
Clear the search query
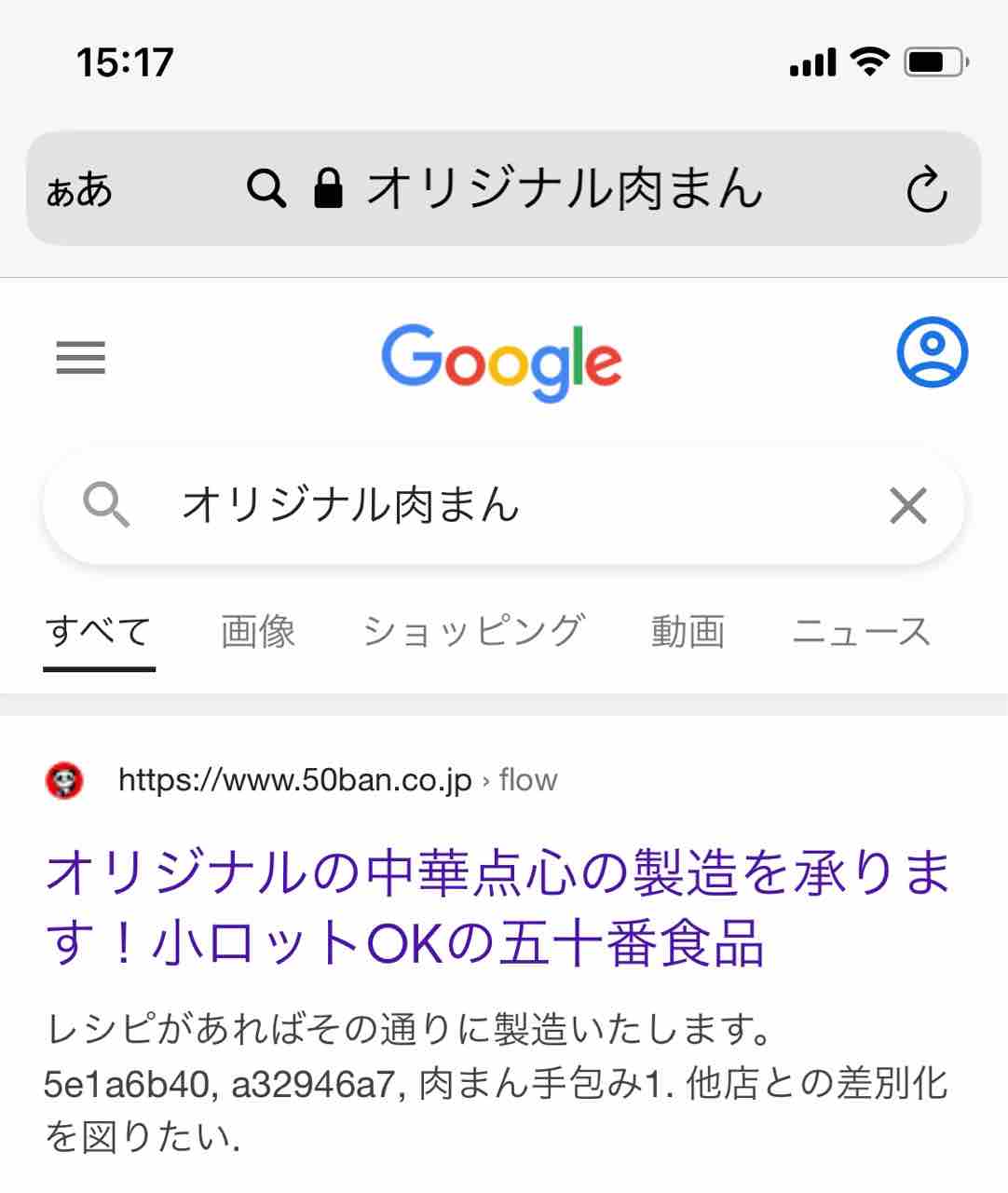point(908,506)
